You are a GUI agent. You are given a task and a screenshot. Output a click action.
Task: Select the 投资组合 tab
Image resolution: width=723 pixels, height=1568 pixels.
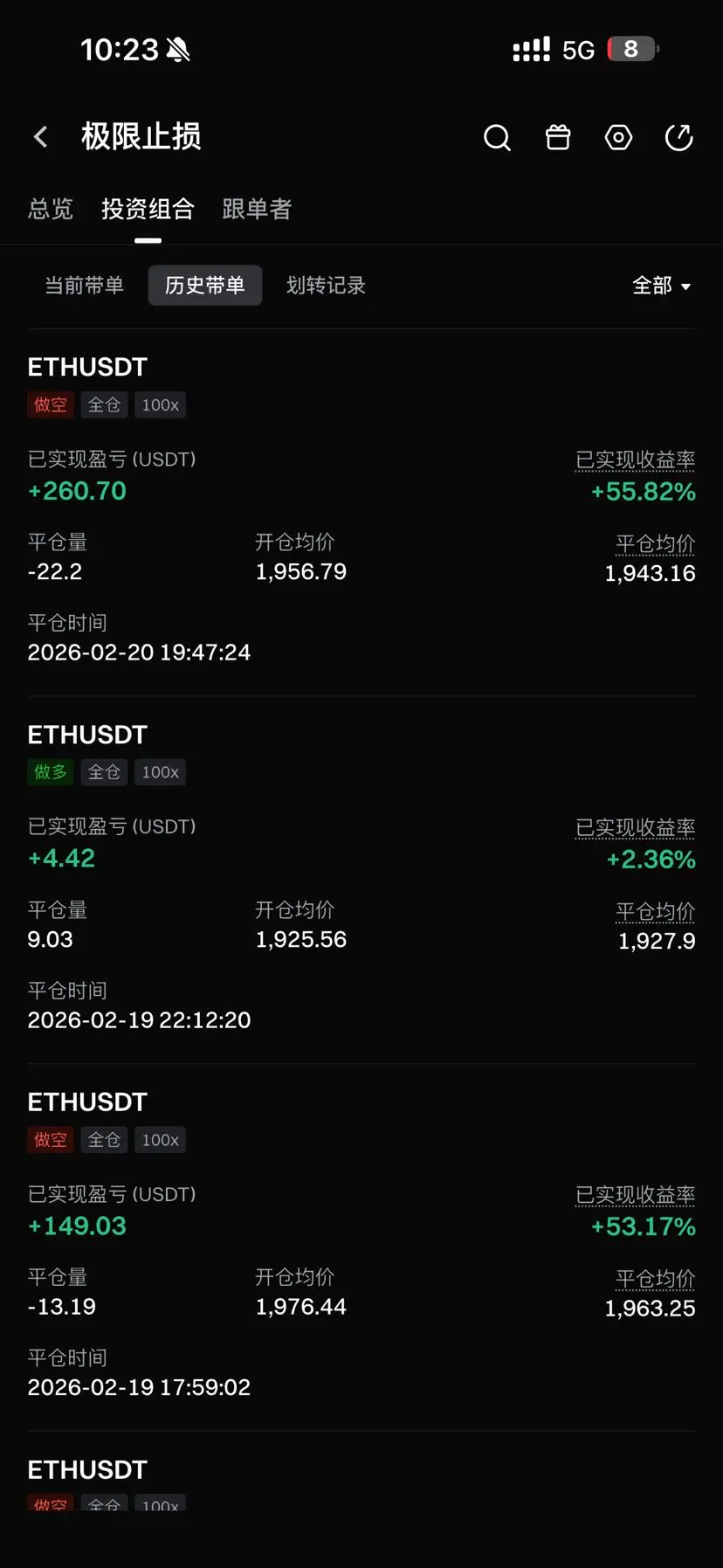click(148, 209)
